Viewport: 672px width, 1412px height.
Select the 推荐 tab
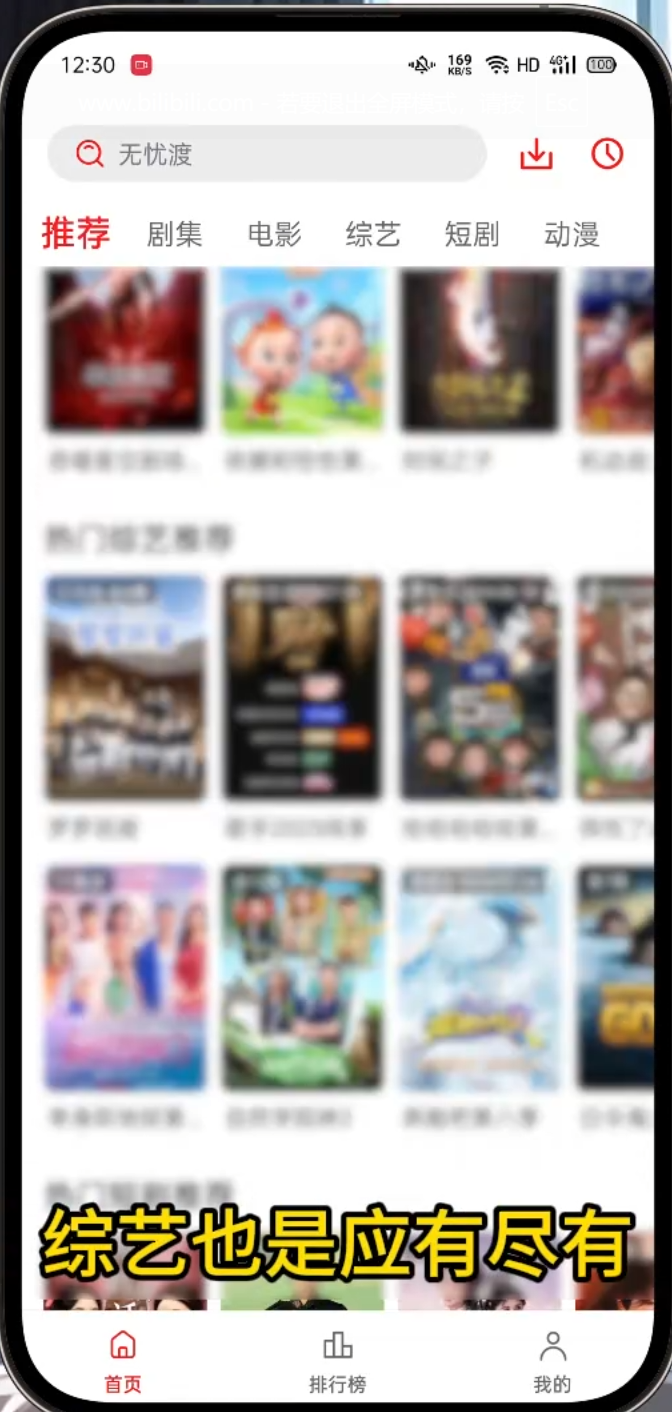coord(76,233)
